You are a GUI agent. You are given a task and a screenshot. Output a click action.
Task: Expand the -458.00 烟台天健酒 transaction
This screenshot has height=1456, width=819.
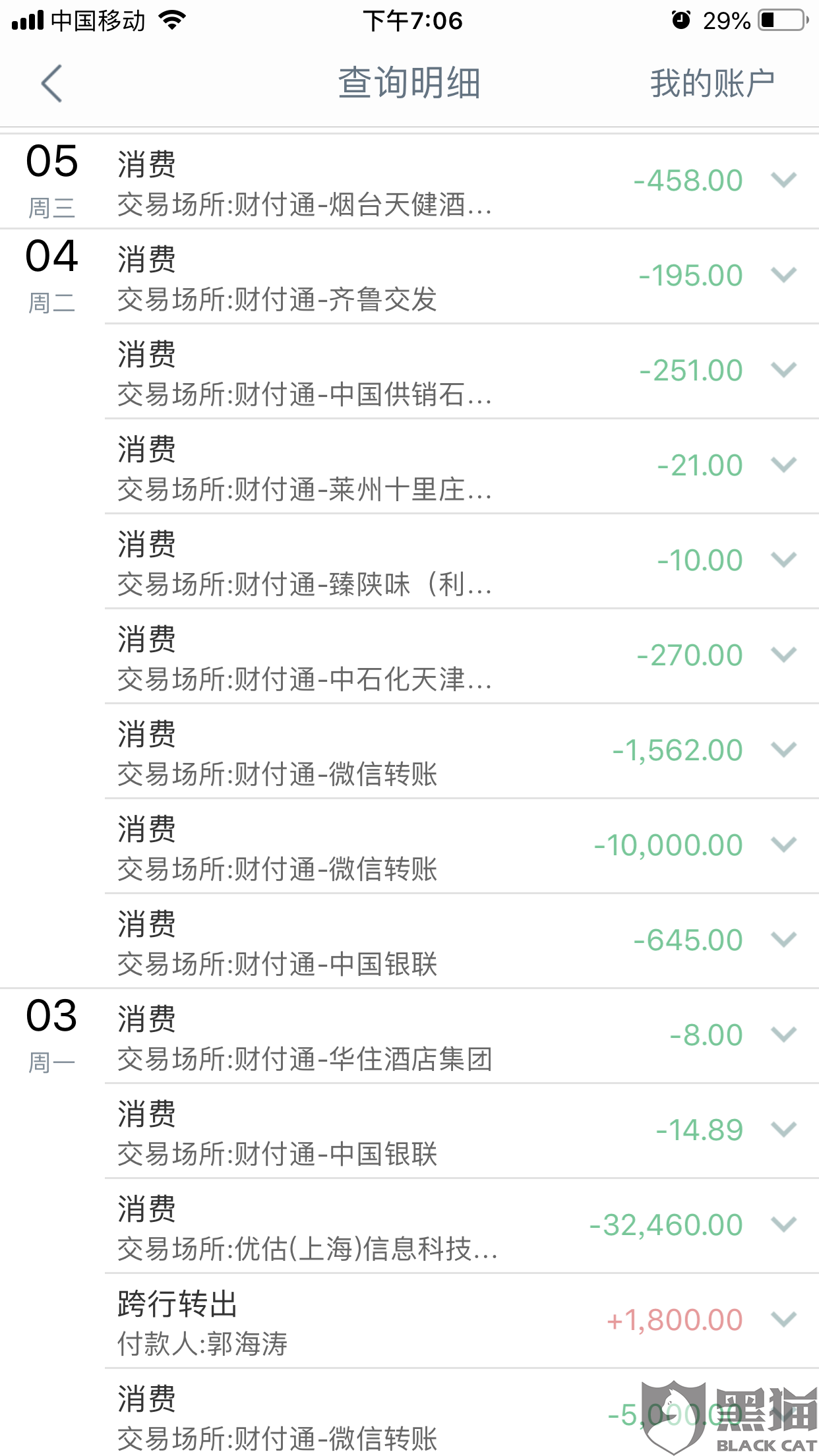click(x=783, y=180)
